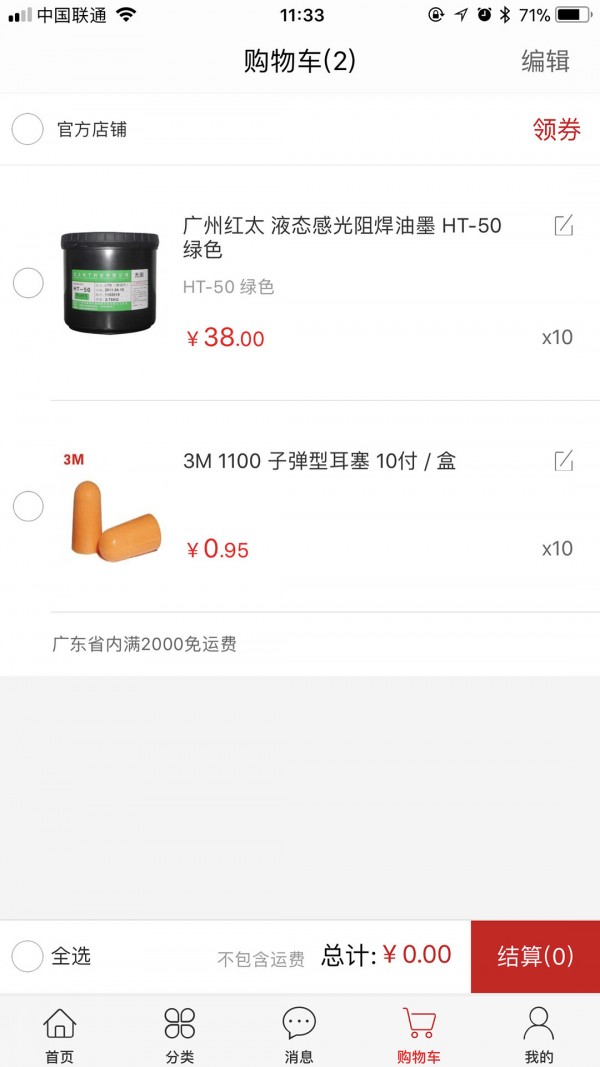
Task: Tap 领券 to get coupons
Action: 556,129
